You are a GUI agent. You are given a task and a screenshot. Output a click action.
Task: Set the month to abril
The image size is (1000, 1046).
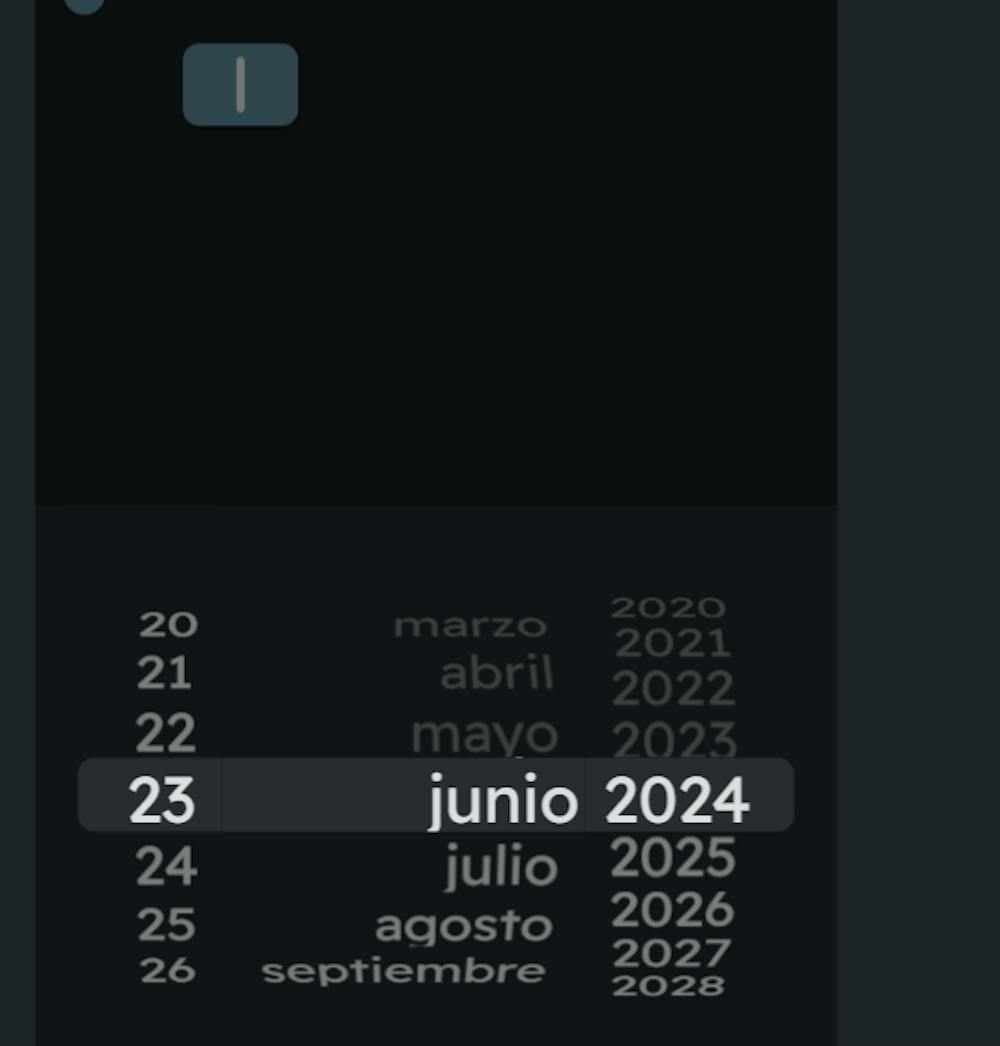point(496,675)
